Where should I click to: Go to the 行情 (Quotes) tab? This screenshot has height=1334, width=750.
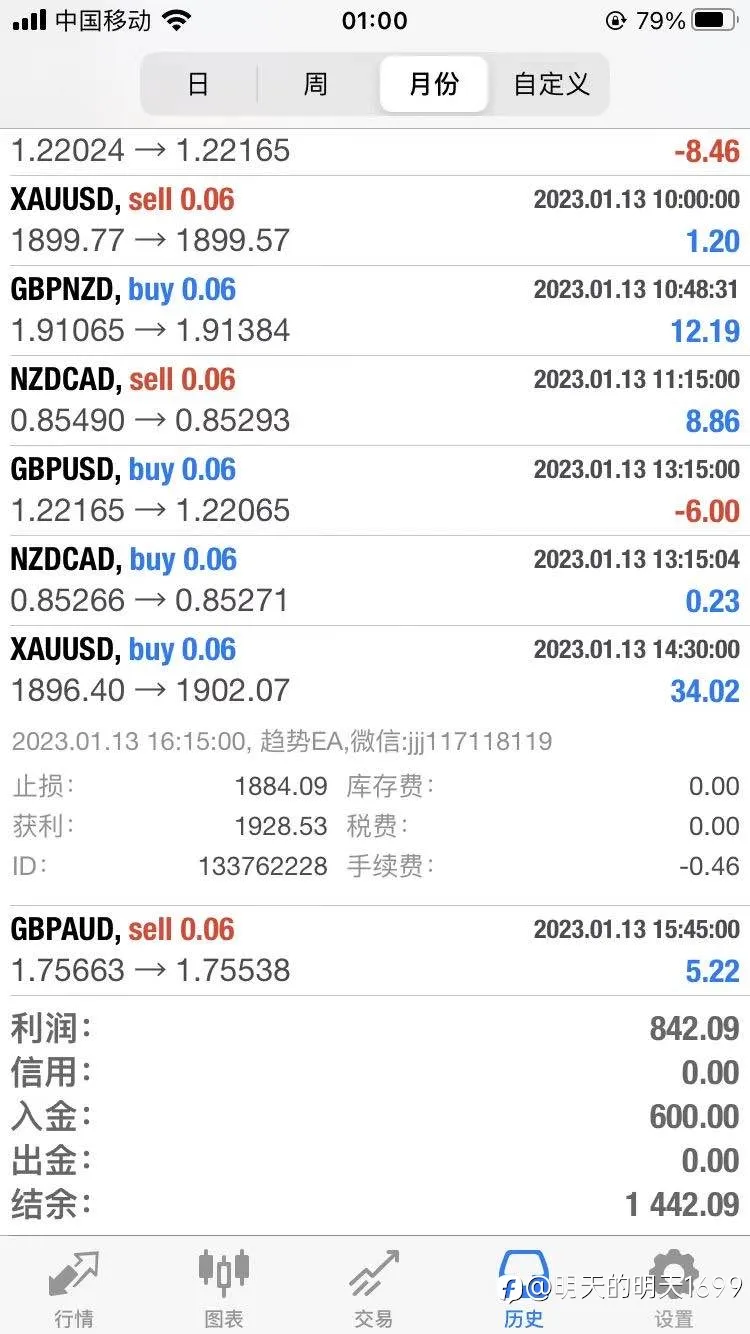[76, 1286]
